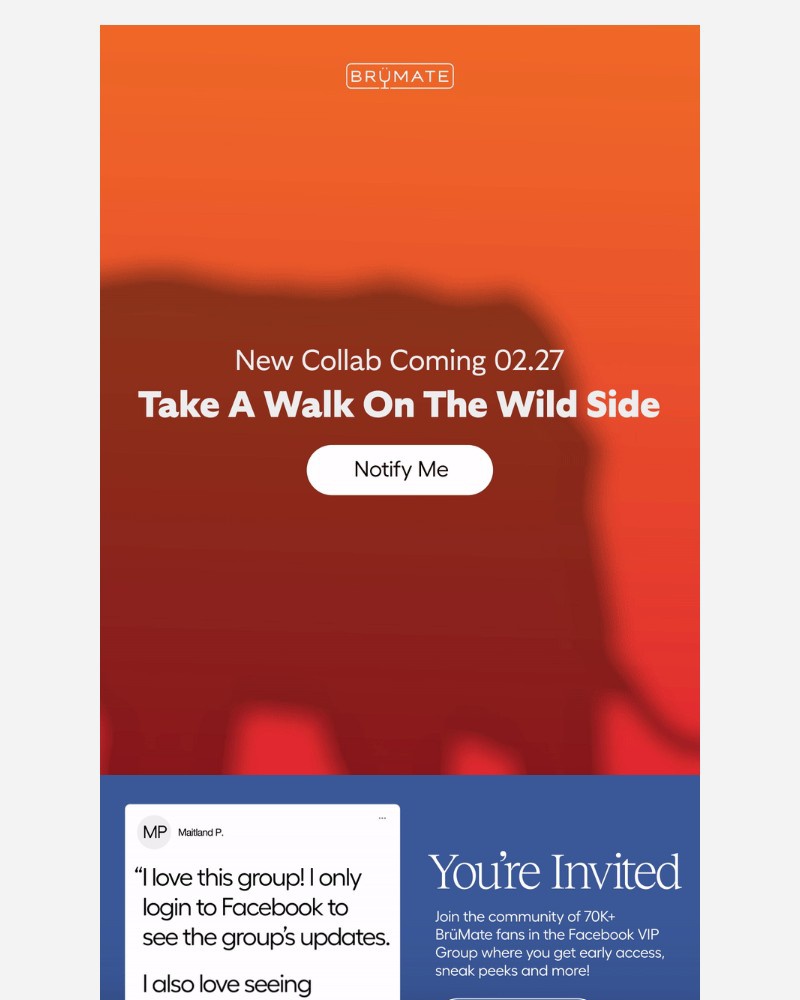
Task: Click the BrüMate wordmark logo
Action: (x=399, y=76)
